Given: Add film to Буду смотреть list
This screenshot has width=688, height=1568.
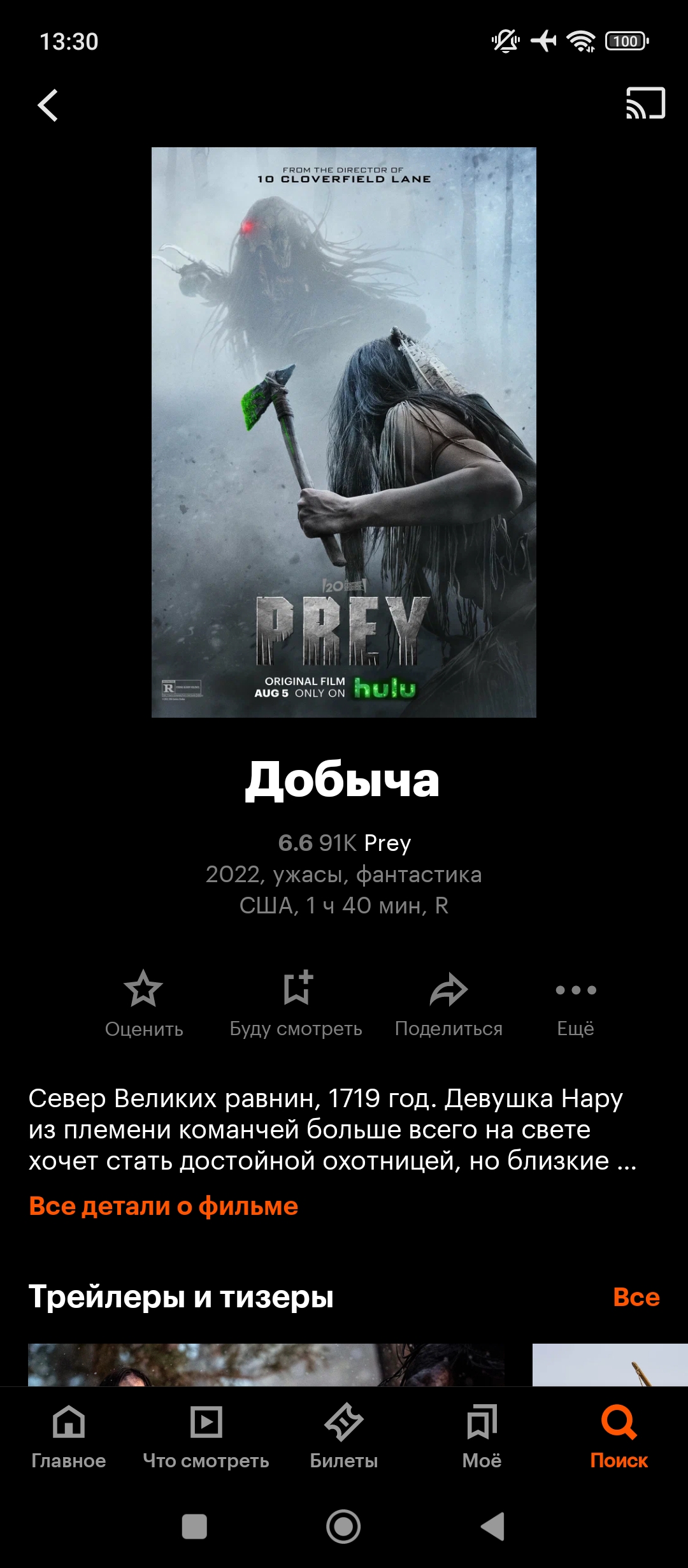Looking at the screenshot, I should pyautogui.click(x=296, y=1003).
